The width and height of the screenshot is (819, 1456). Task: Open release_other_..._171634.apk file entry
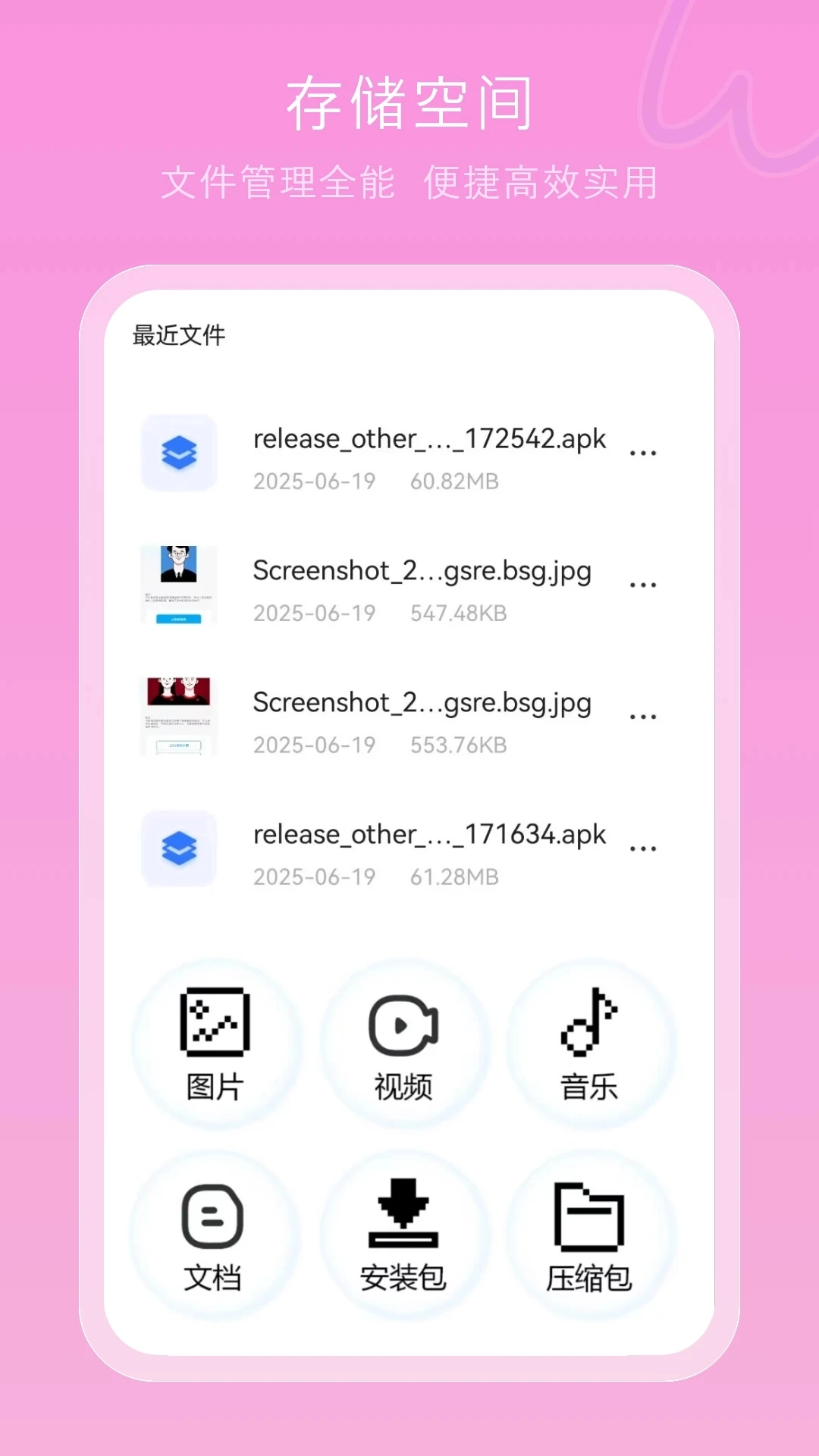click(429, 834)
